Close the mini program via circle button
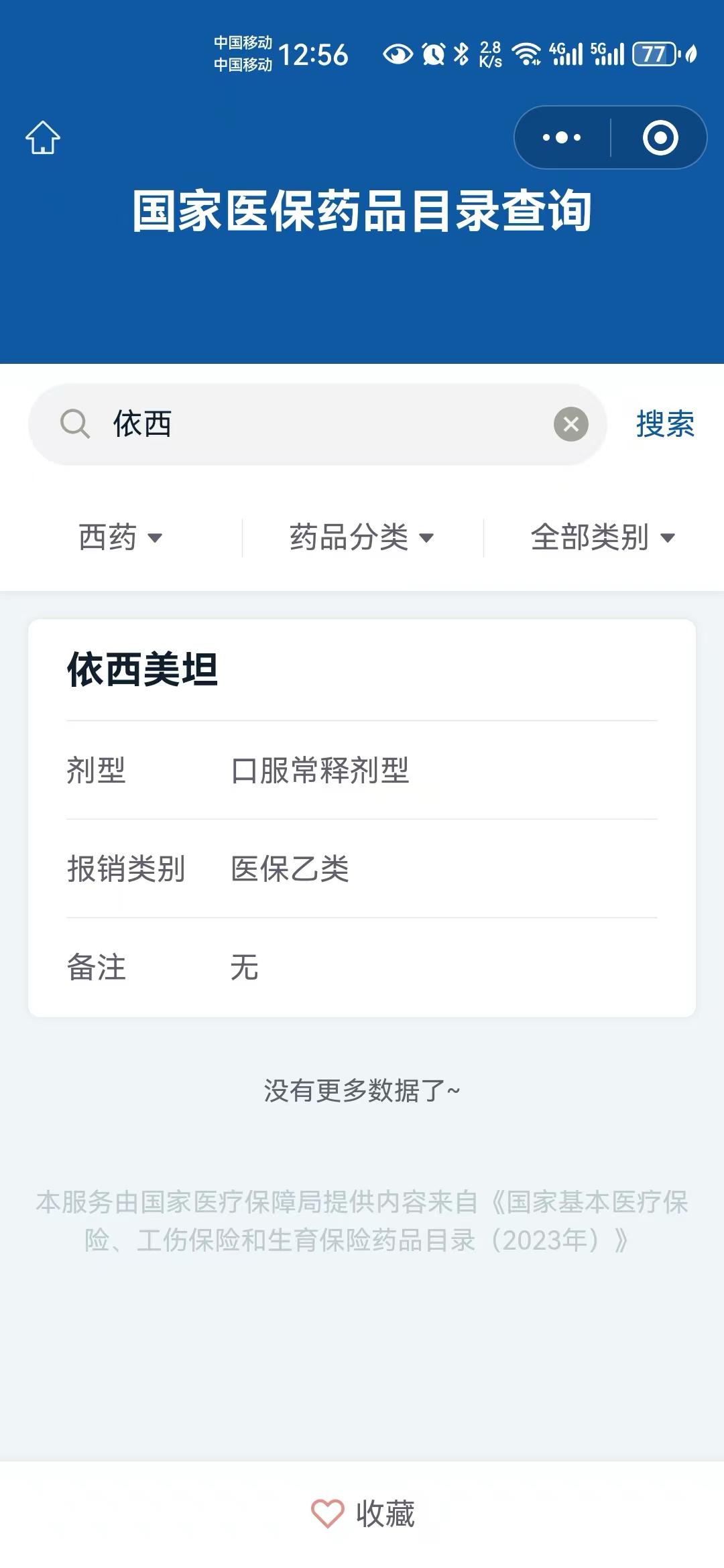This screenshot has height=1568, width=724. 660,137
